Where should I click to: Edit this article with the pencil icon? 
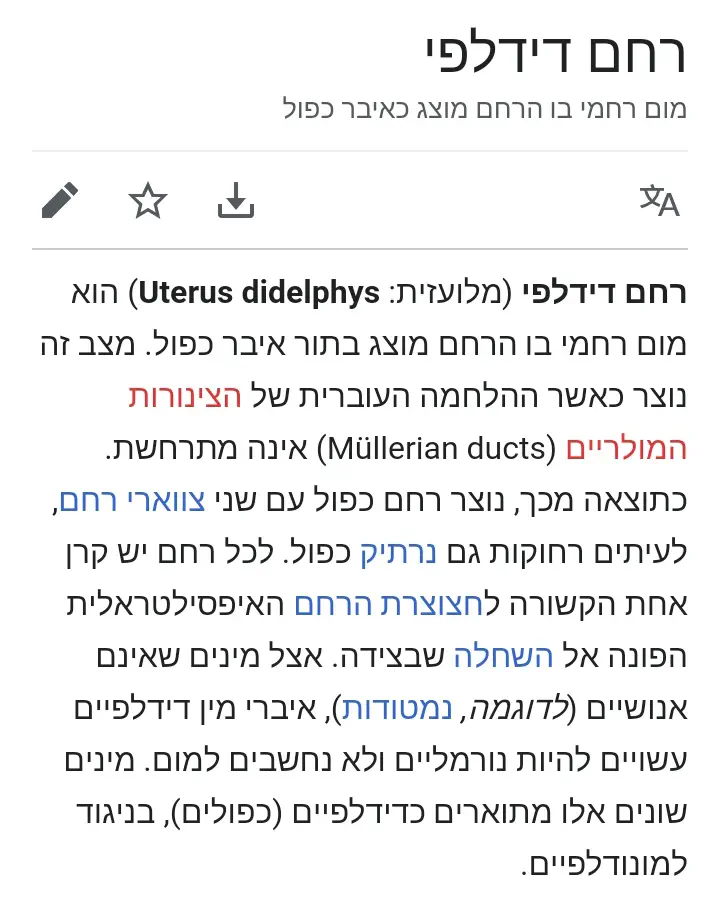[x=60, y=200]
